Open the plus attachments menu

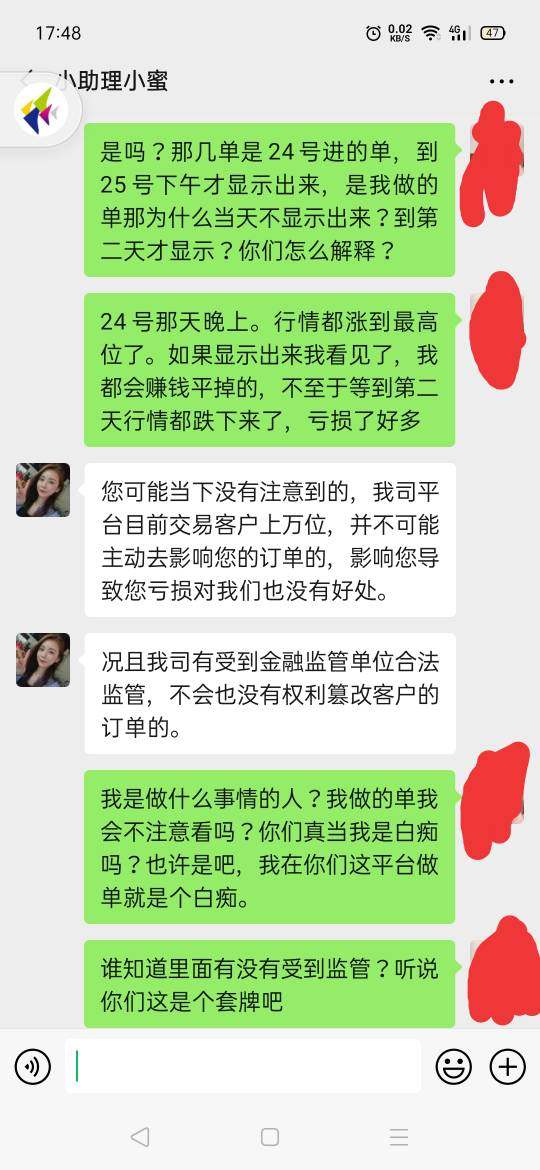click(508, 1066)
